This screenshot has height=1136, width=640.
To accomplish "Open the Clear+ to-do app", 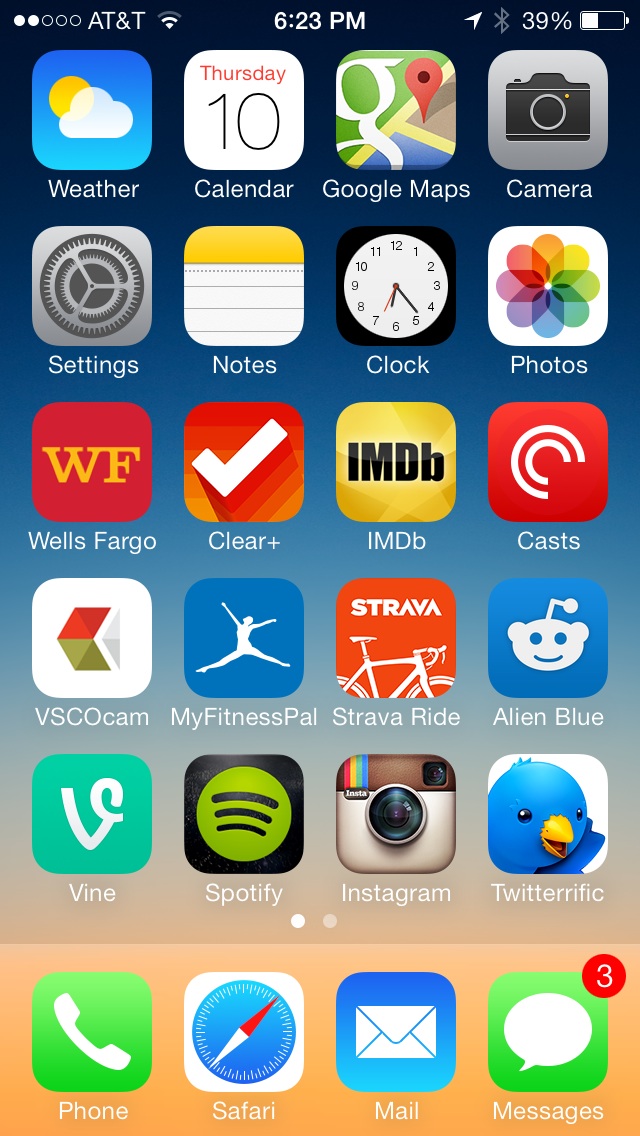I will 244,462.
